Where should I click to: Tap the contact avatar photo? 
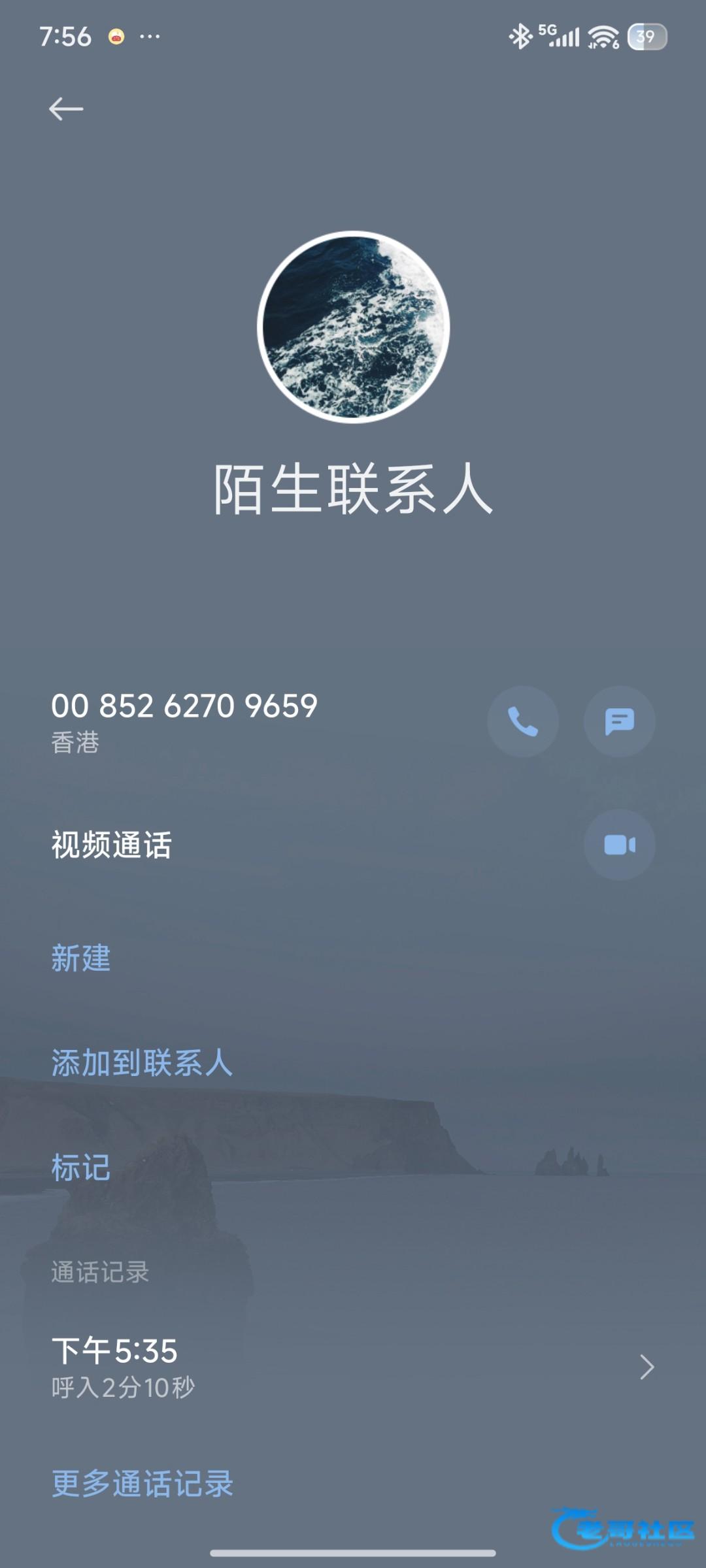coord(353,327)
